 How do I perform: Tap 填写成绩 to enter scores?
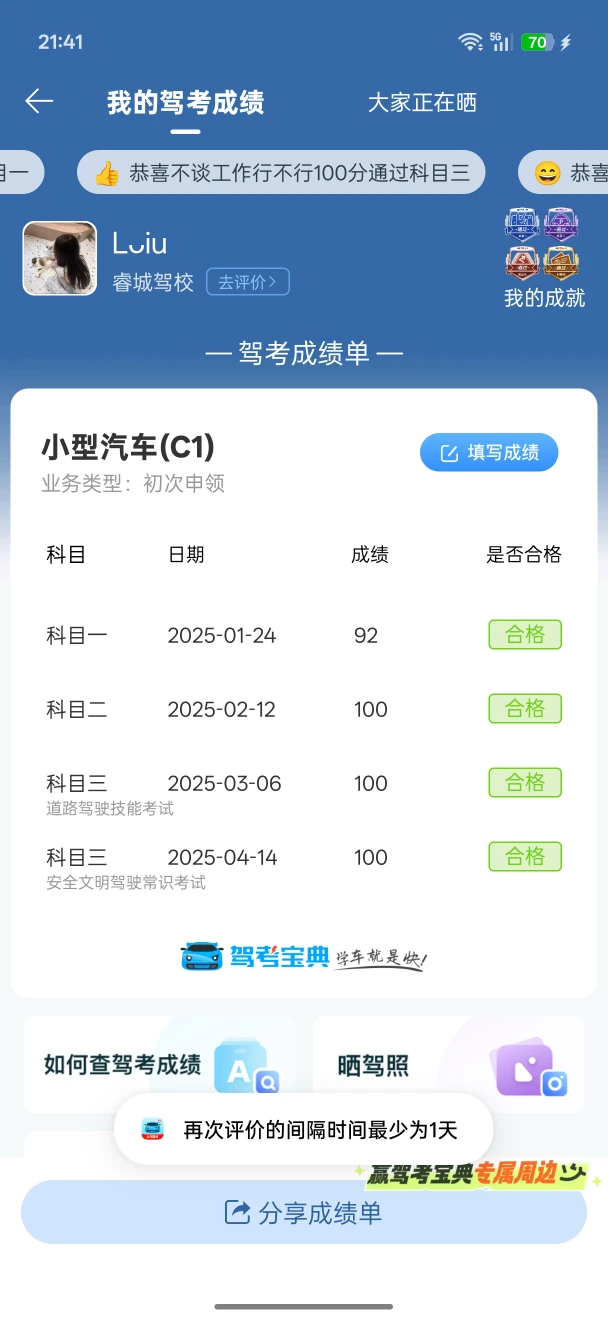[489, 452]
